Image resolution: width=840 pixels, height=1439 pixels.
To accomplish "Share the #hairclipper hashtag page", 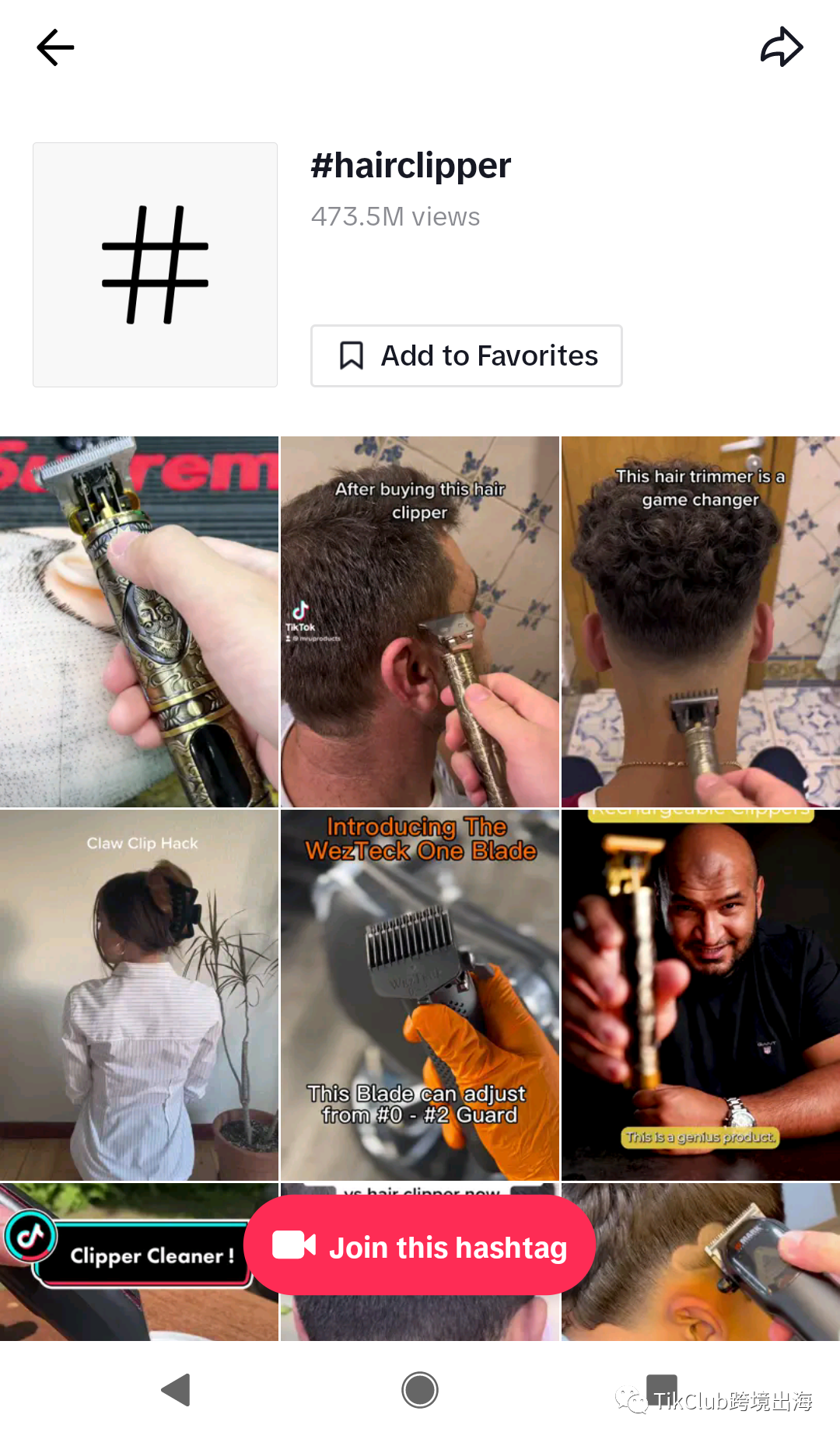I will tap(781, 47).
